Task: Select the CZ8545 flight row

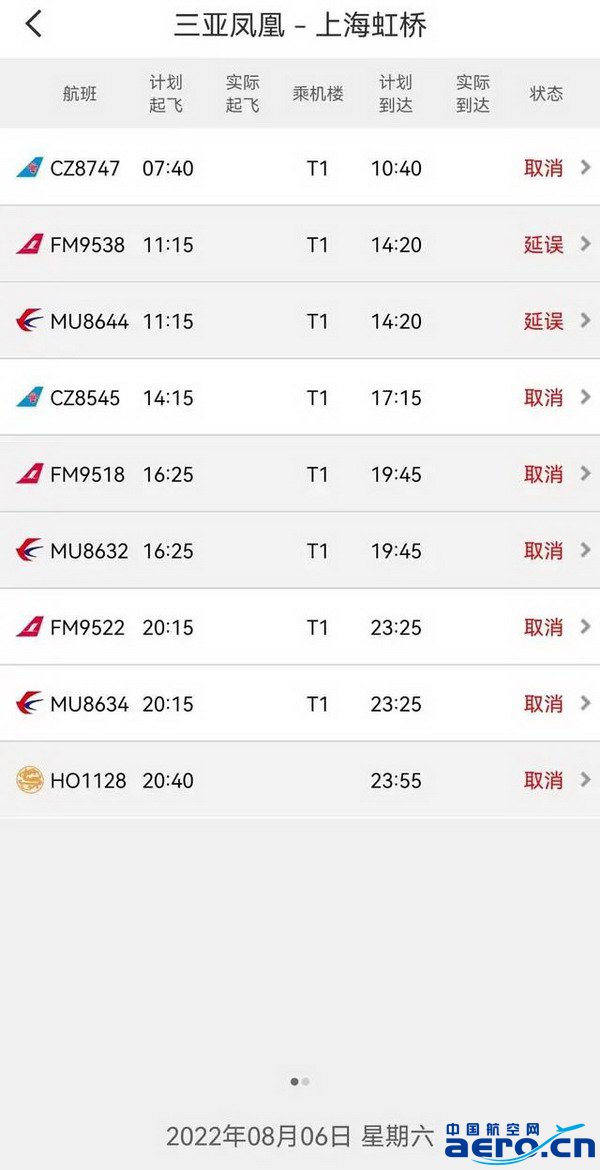Action: [300, 398]
